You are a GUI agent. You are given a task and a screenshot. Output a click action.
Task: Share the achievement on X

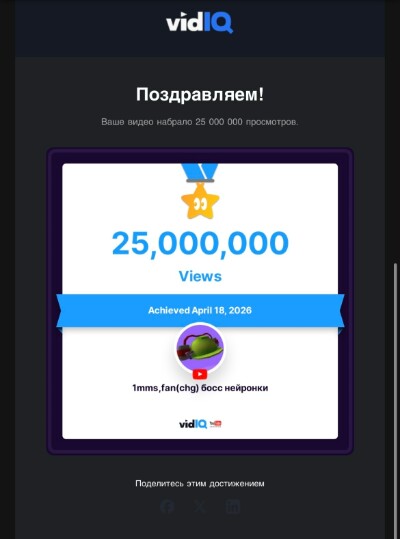pos(200,506)
